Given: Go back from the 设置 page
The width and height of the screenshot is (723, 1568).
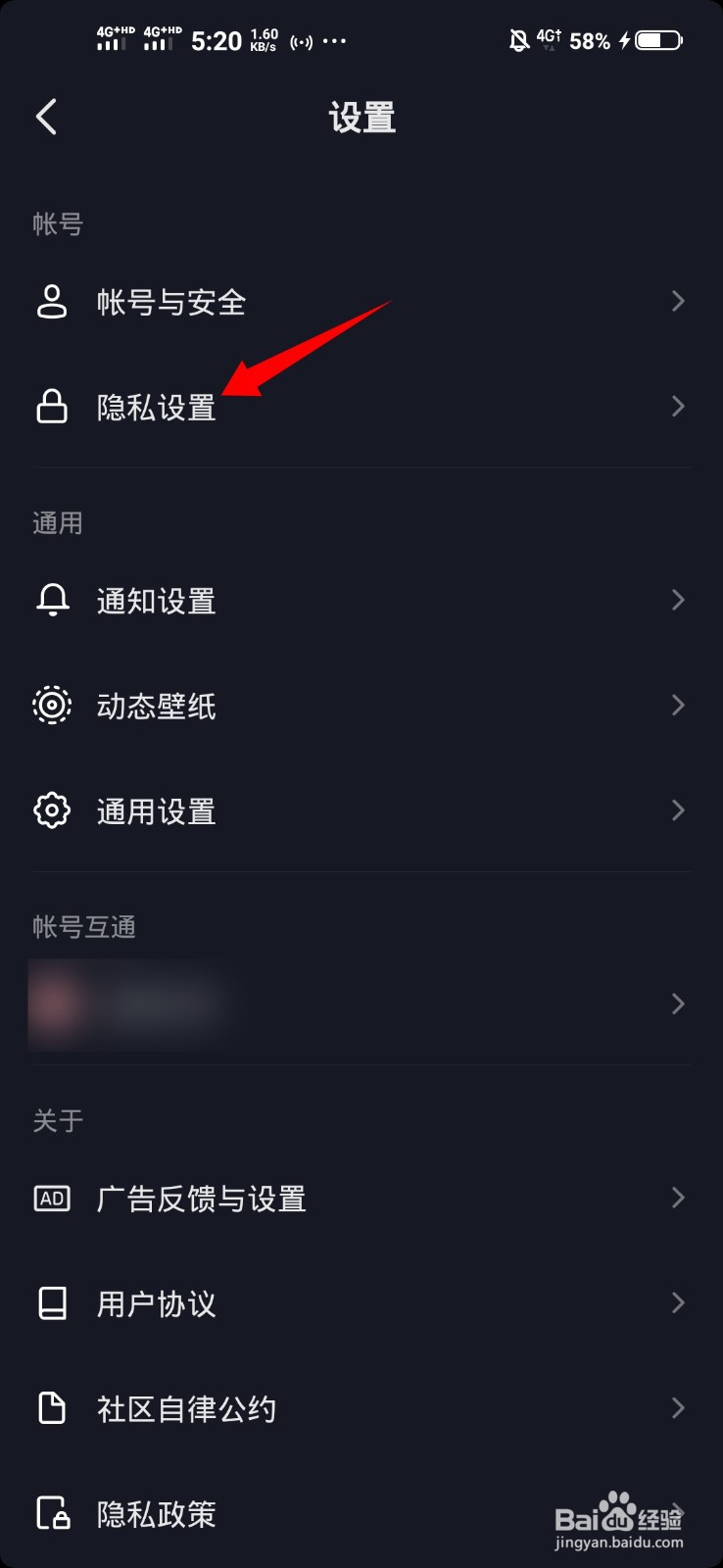Looking at the screenshot, I should (x=46, y=118).
